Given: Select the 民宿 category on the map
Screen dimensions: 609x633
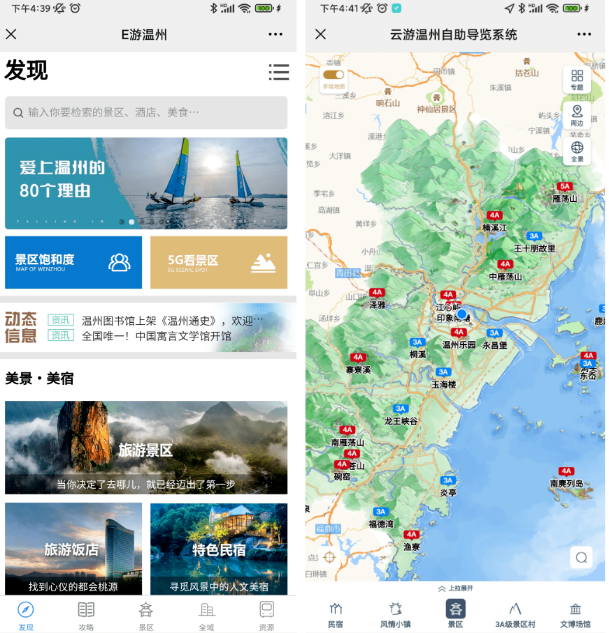Looking at the screenshot, I should coord(335,614).
